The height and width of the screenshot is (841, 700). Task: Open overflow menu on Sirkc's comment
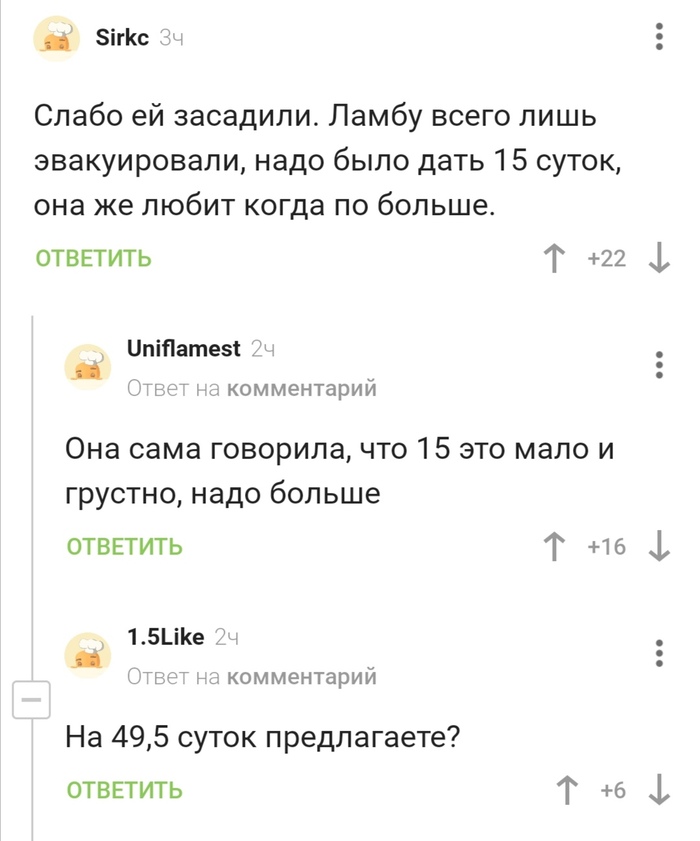click(657, 37)
